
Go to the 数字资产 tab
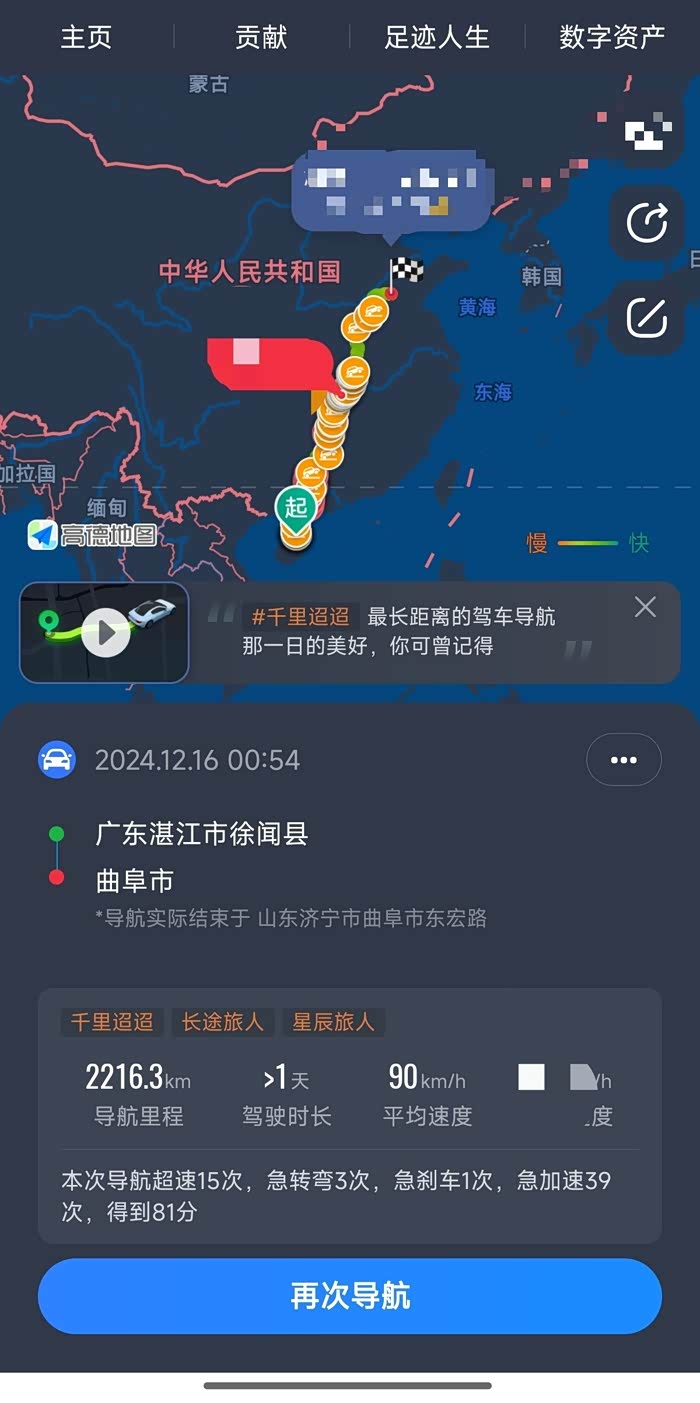pos(612,38)
